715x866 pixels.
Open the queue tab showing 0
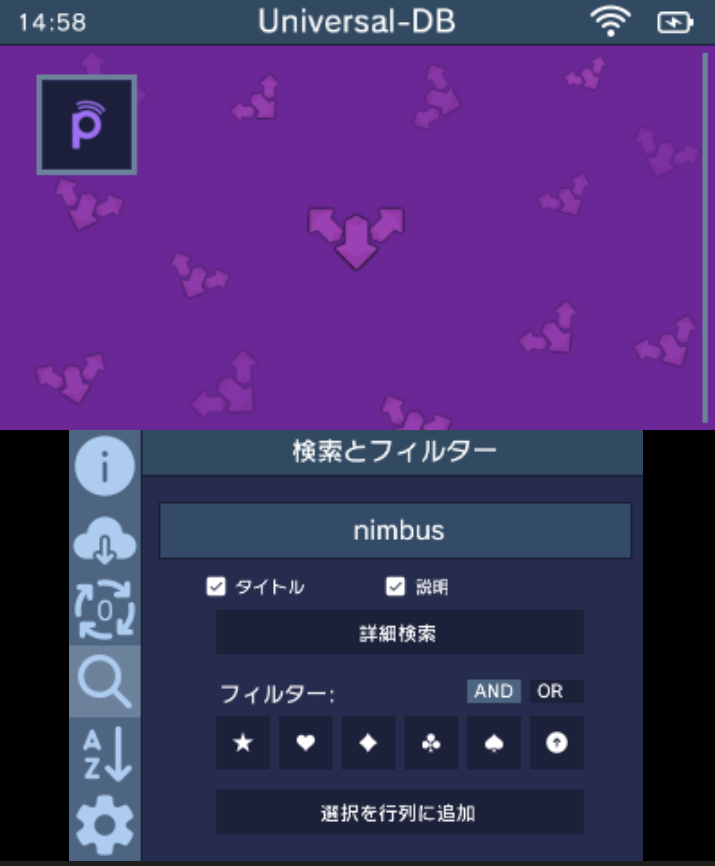coord(104,609)
